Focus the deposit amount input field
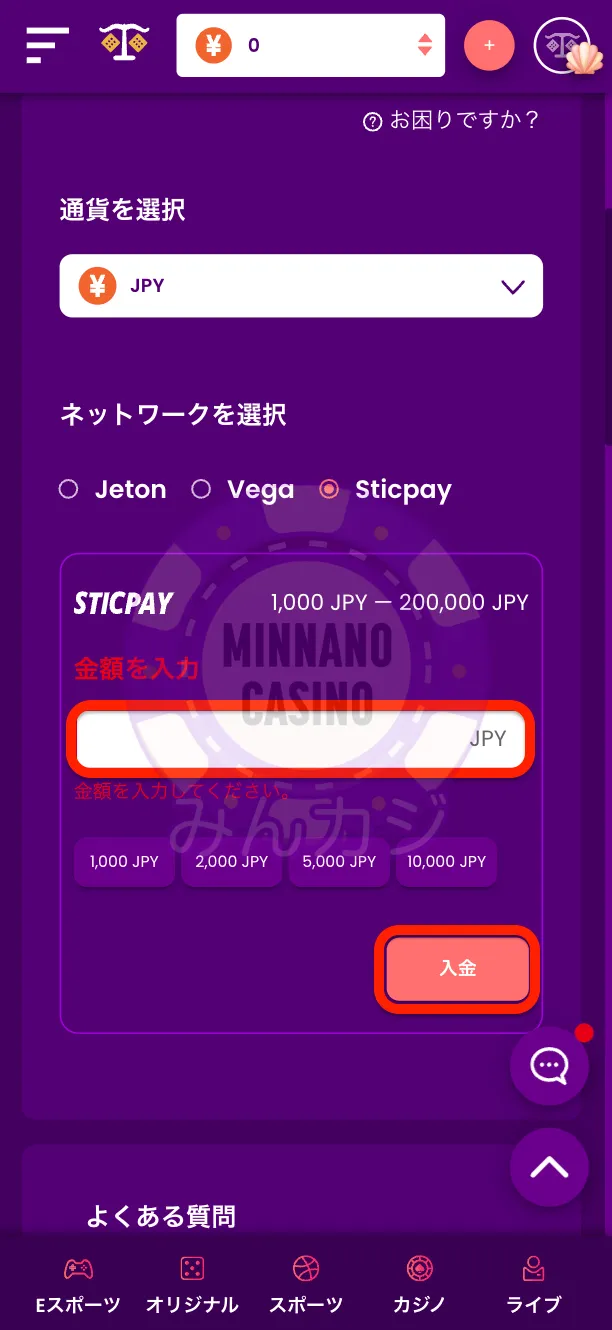This screenshot has width=612, height=1330. point(272,739)
